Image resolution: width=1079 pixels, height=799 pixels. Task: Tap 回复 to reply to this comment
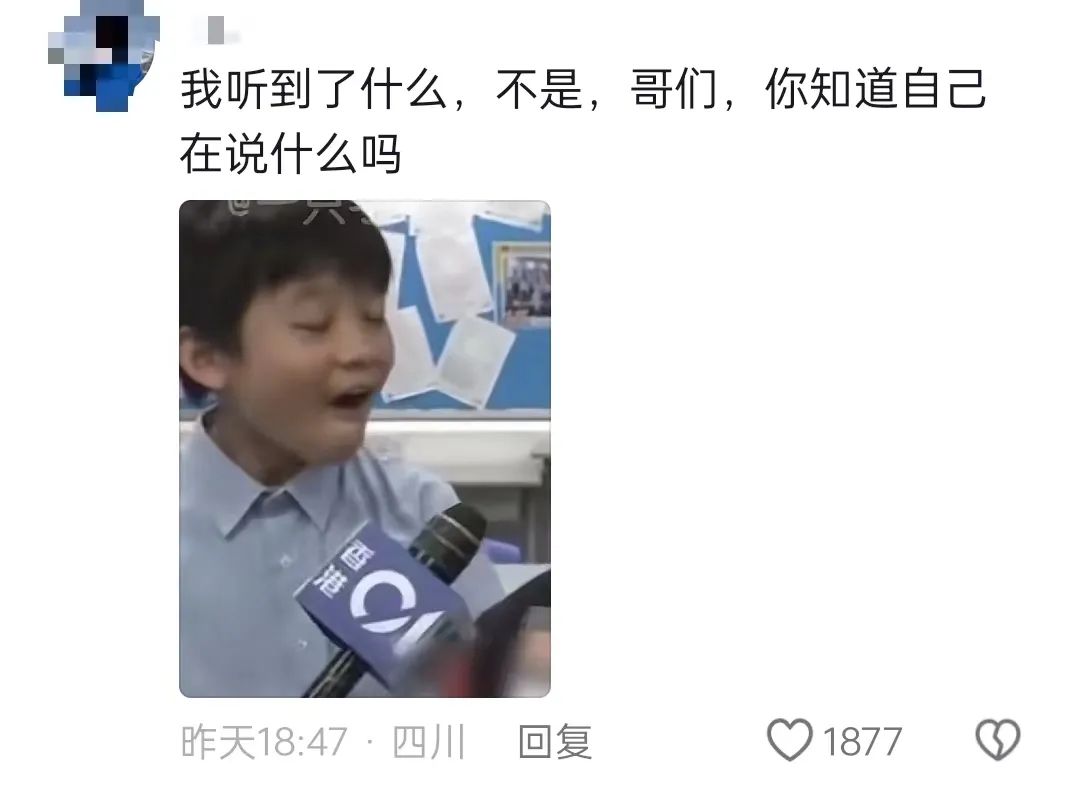pyautogui.click(x=555, y=742)
